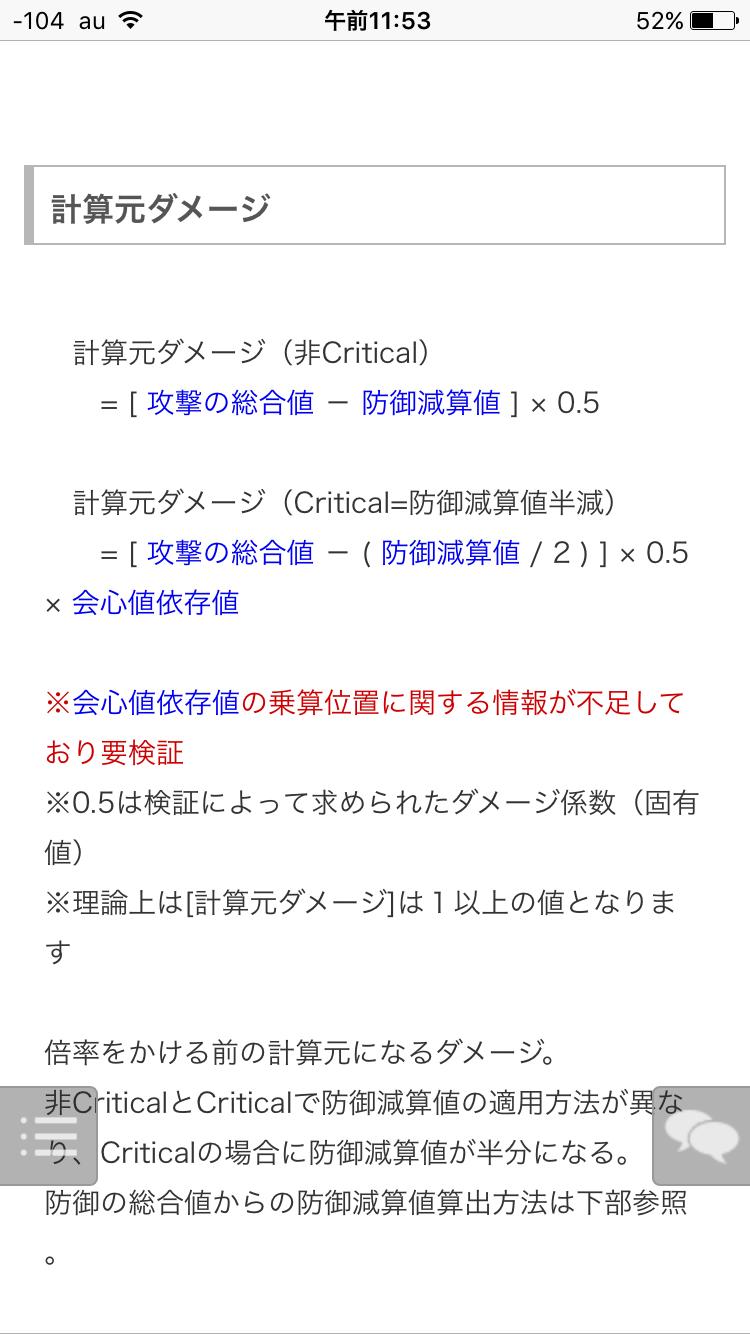750x1334 pixels.
Task: Follow 防御減算値 link divided by 2
Action: pyautogui.click(x=450, y=553)
